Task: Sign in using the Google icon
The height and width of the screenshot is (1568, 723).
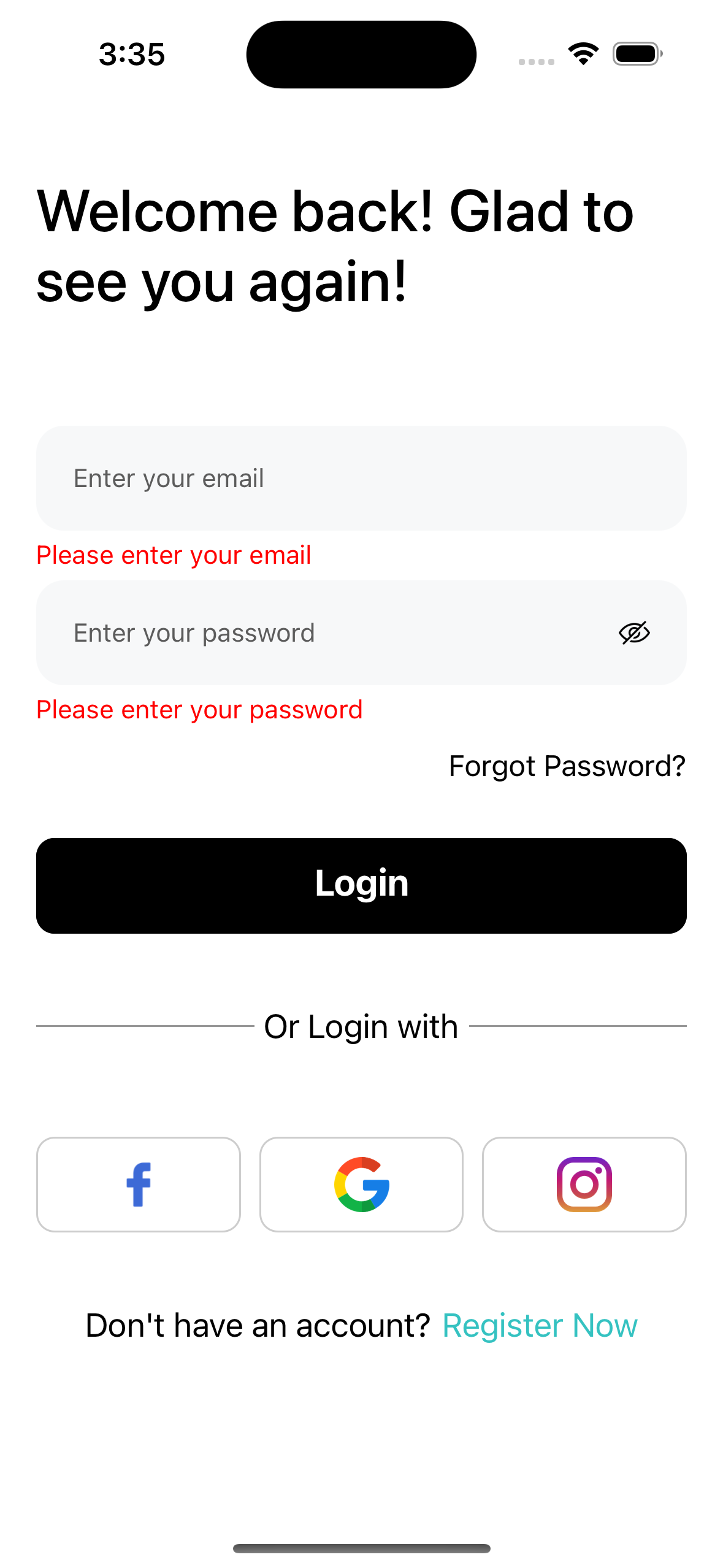Action: [x=361, y=1184]
